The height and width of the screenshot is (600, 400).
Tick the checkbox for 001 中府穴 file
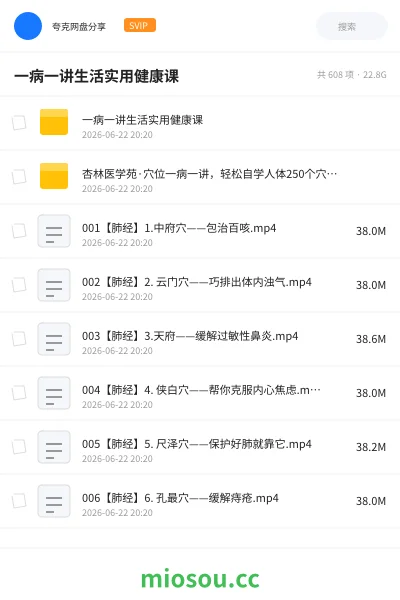pos(19,231)
